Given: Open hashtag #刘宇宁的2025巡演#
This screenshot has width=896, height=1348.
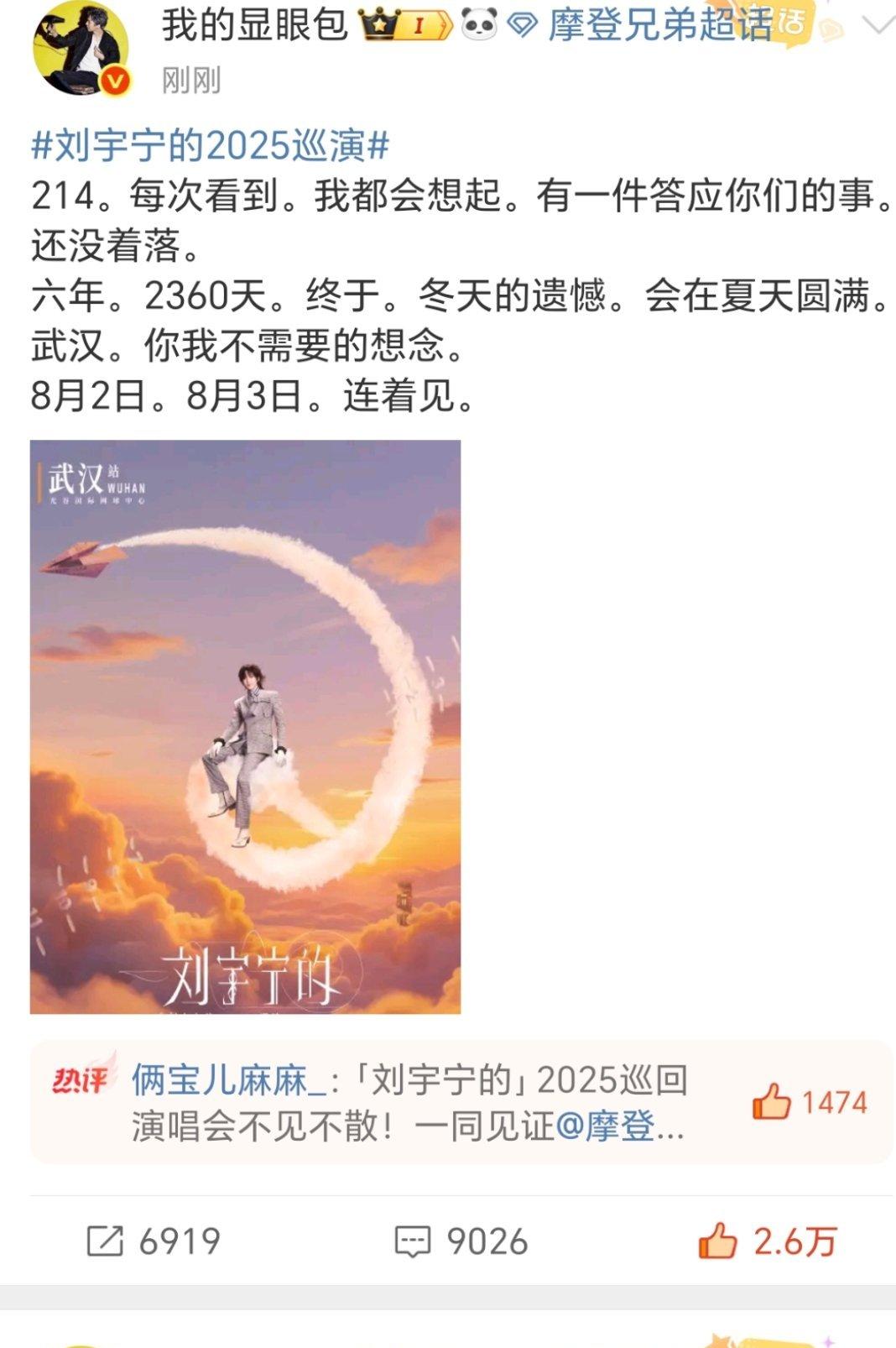Looking at the screenshot, I should pos(211,145).
